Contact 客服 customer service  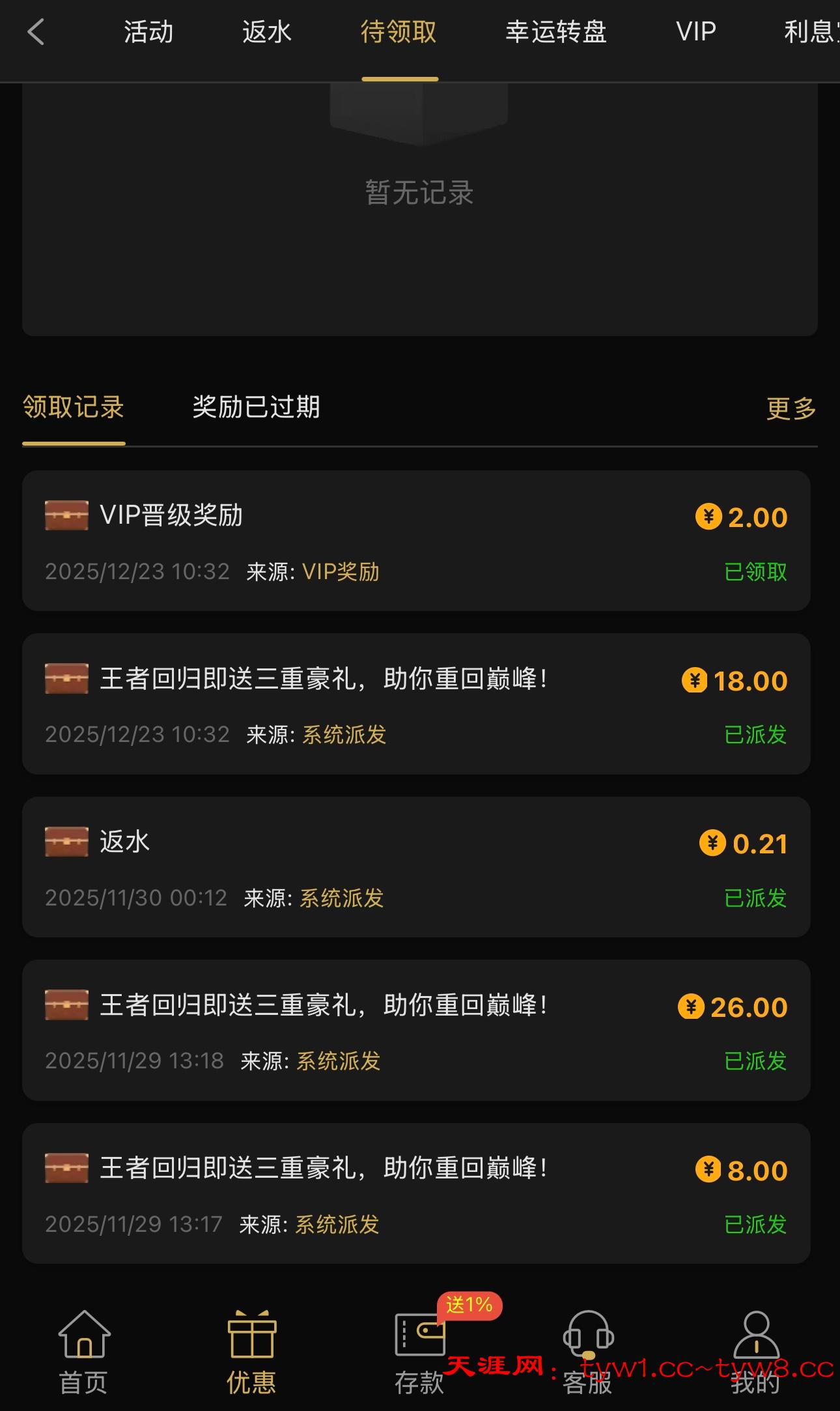pyautogui.click(x=588, y=1352)
